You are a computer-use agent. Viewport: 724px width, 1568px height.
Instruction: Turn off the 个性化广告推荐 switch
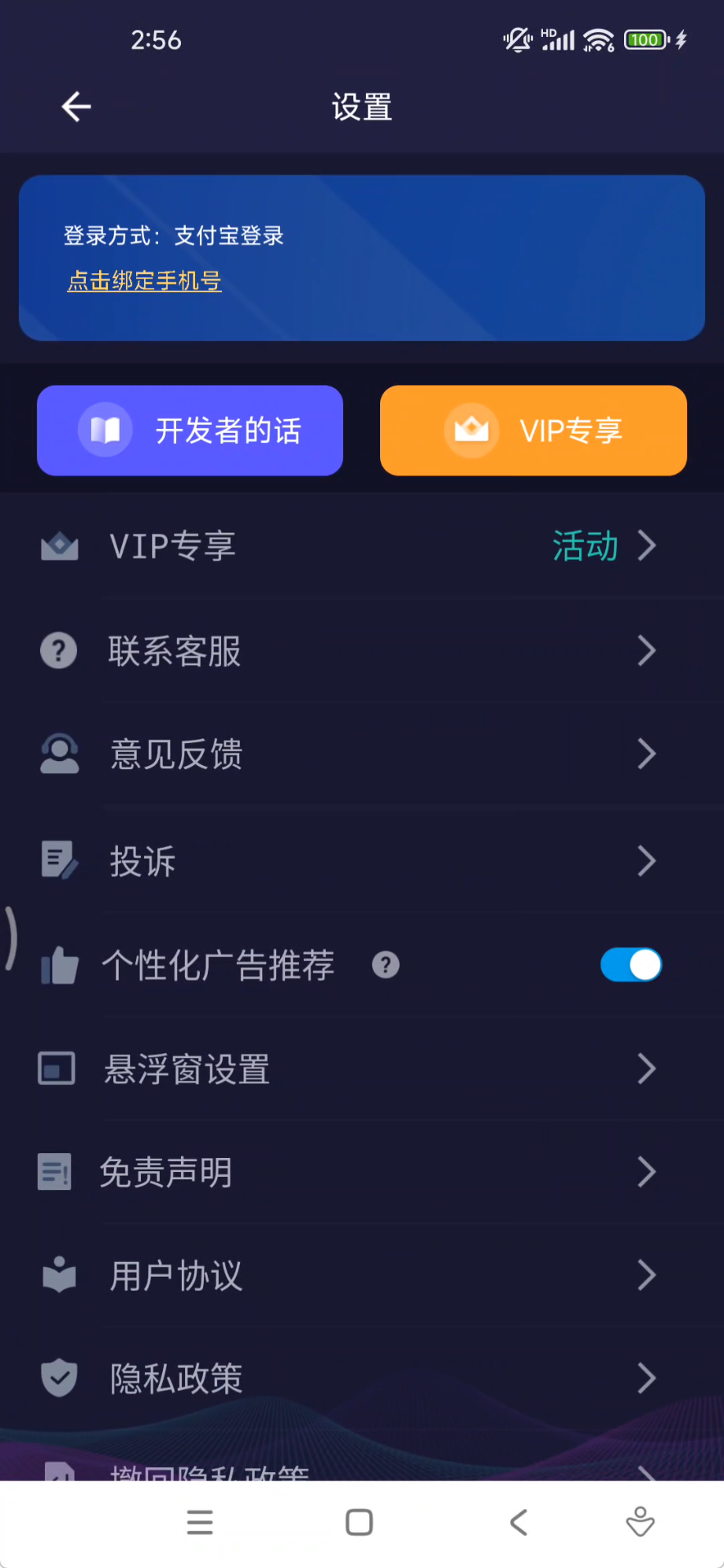631,965
